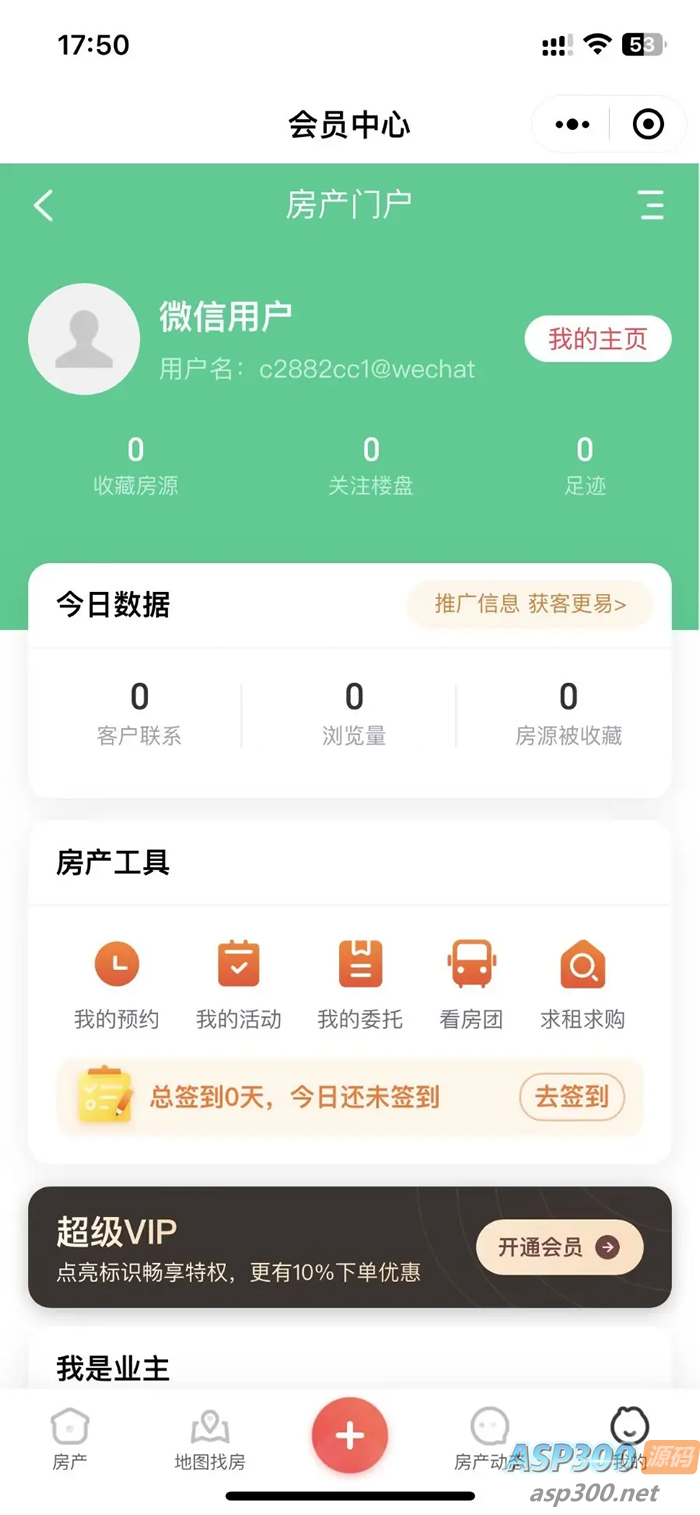Tap 去签到 to check in
700x1515 pixels.
point(571,1097)
